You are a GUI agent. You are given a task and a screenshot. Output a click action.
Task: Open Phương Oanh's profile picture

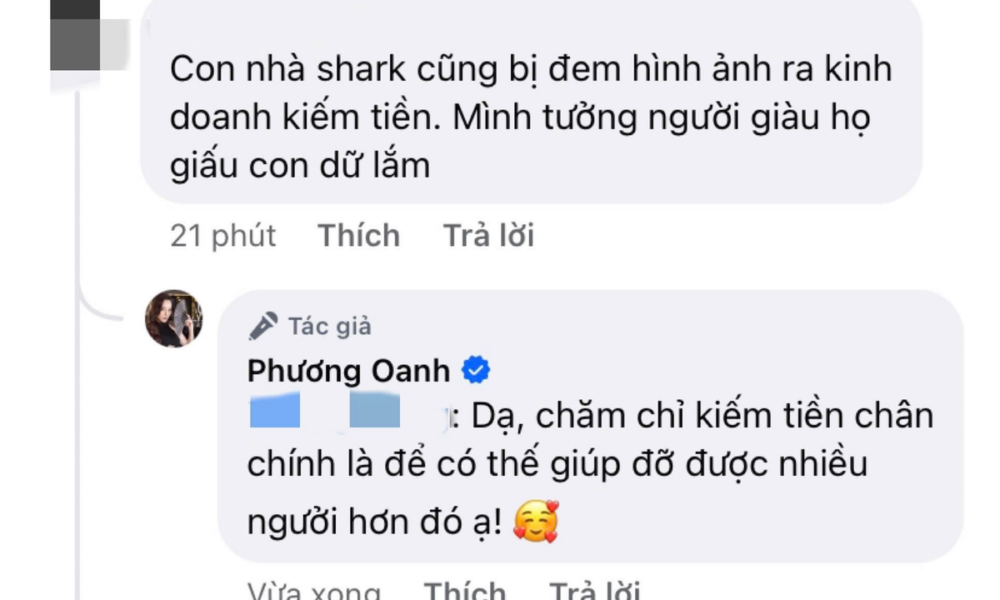pos(174,319)
